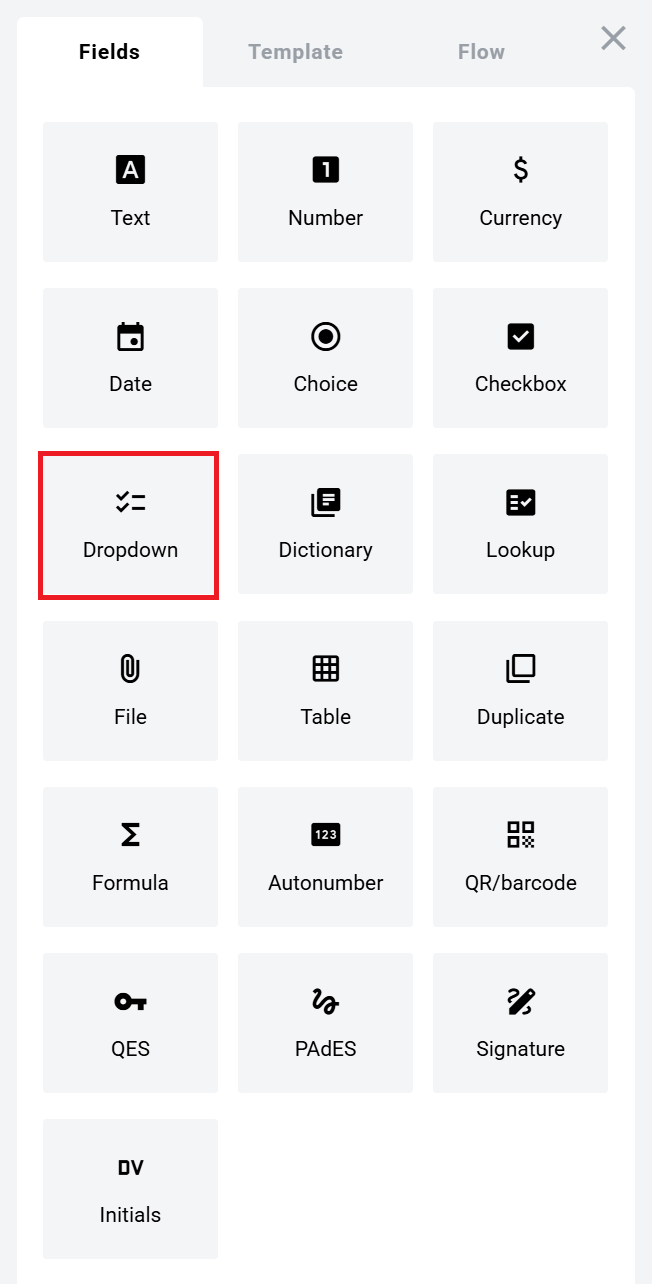This screenshot has height=1284, width=652.
Task: Add a Text field
Action: [130, 192]
